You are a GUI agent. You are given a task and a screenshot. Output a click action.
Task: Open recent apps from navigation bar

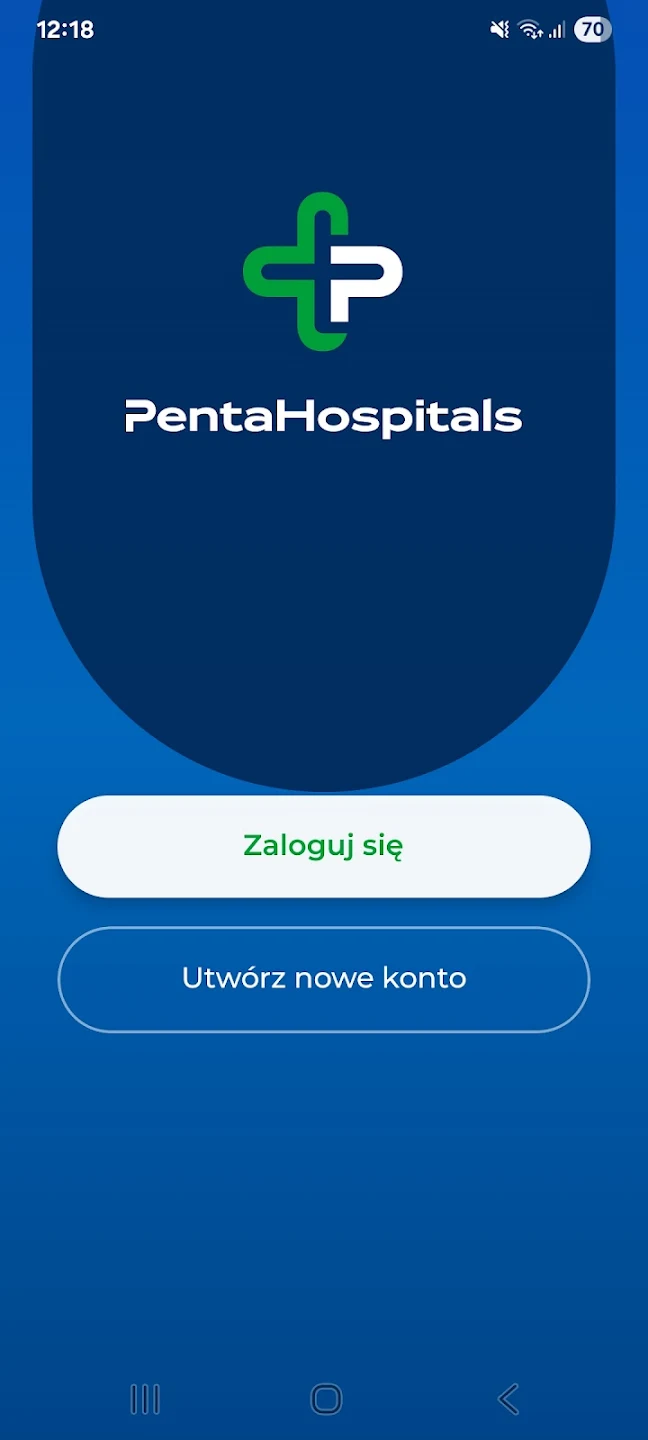coord(145,1399)
